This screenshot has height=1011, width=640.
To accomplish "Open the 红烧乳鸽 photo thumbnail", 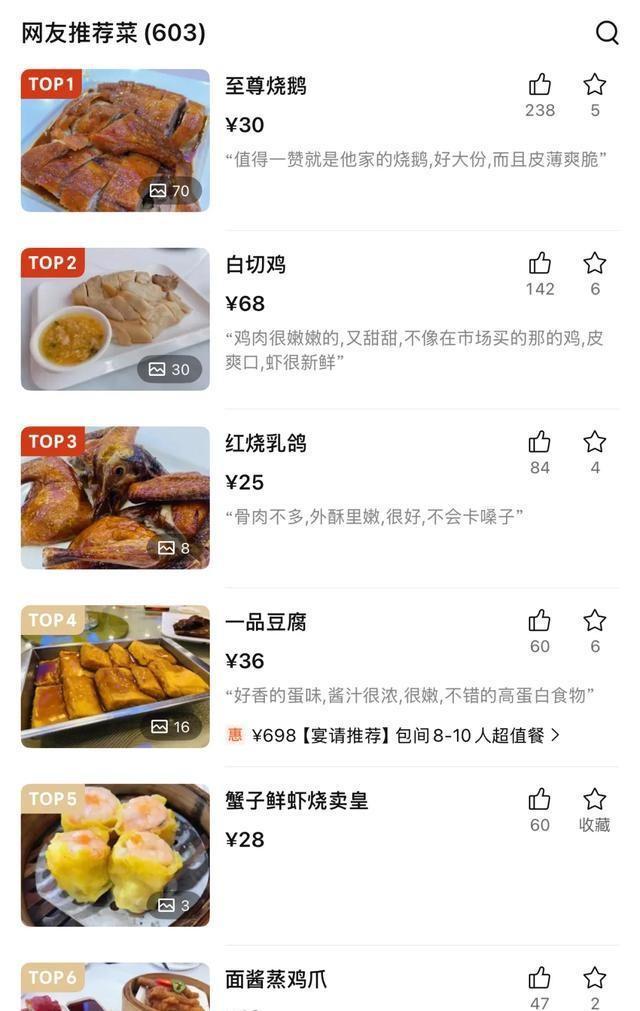I will (115, 498).
